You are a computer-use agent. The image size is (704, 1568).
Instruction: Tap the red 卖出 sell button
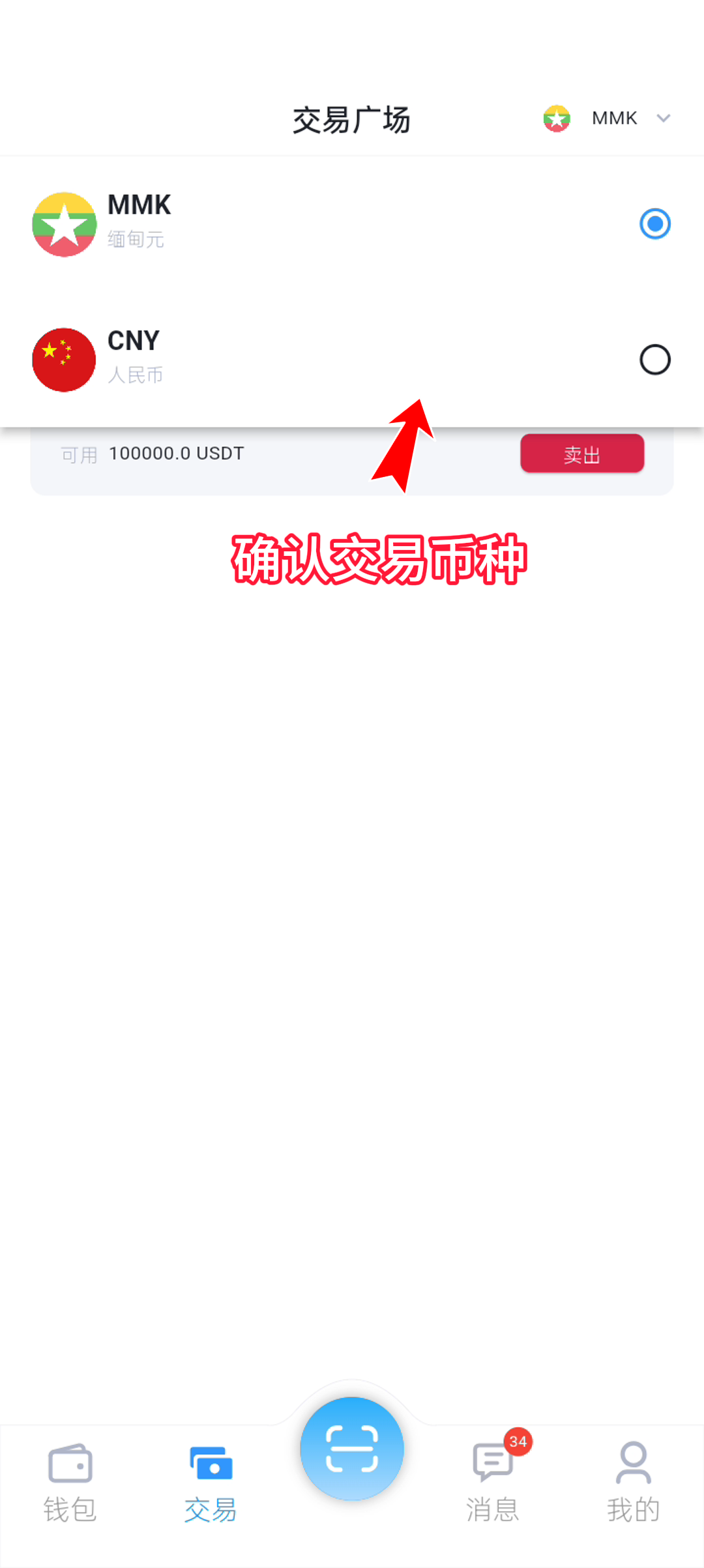(x=581, y=454)
